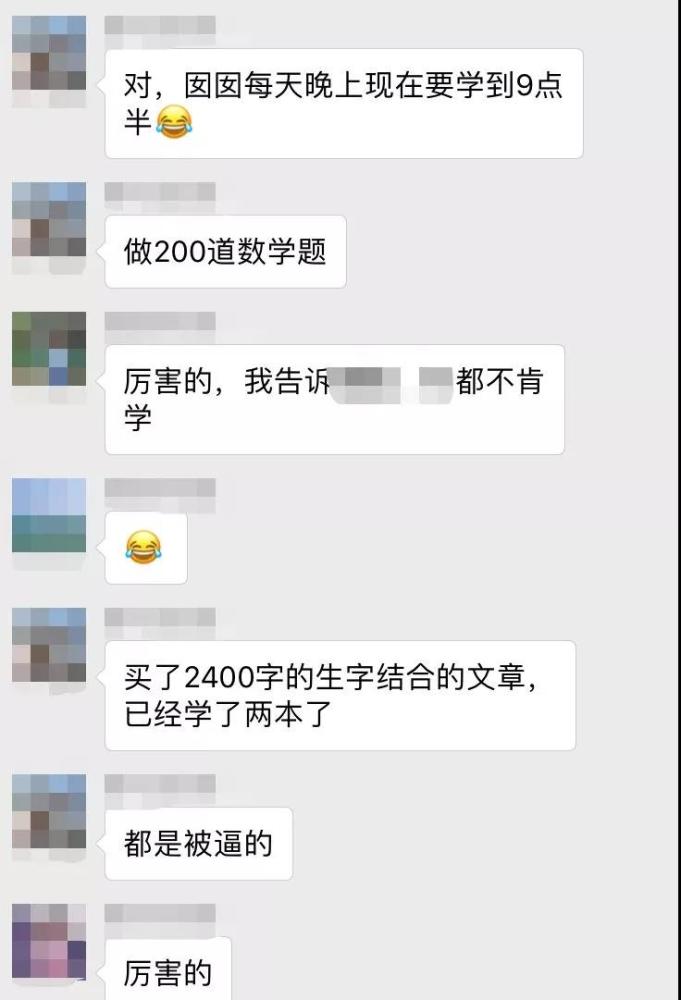Open avatar of sender of '做200道数学题'
681x1000 pixels.
49,219
